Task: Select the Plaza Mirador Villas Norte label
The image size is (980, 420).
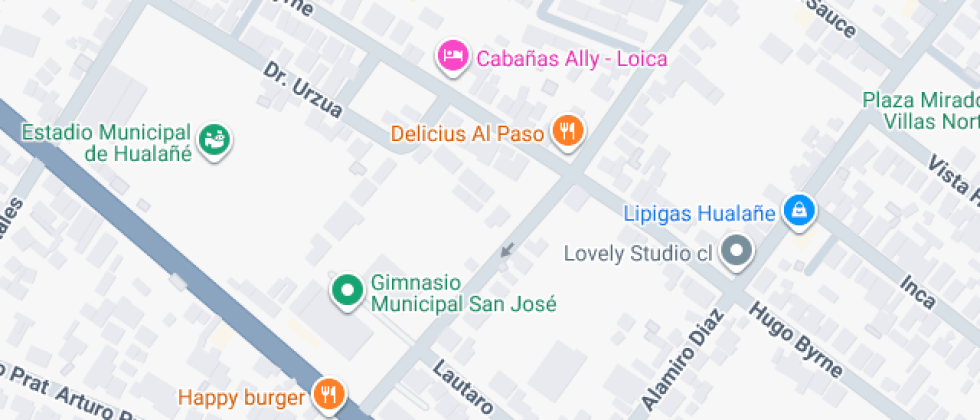Action: (922, 111)
